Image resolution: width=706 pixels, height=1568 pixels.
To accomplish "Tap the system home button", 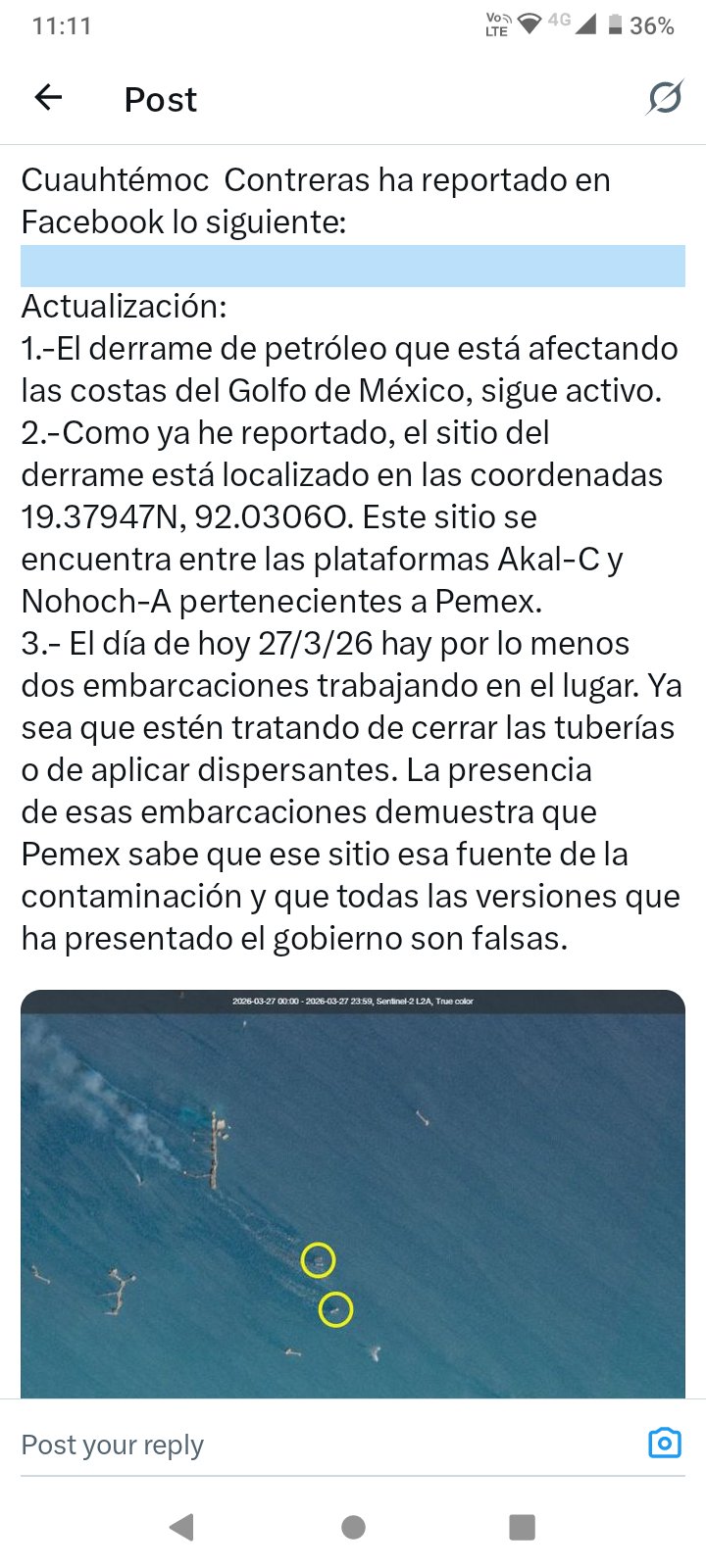I will click(x=353, y=1527).
